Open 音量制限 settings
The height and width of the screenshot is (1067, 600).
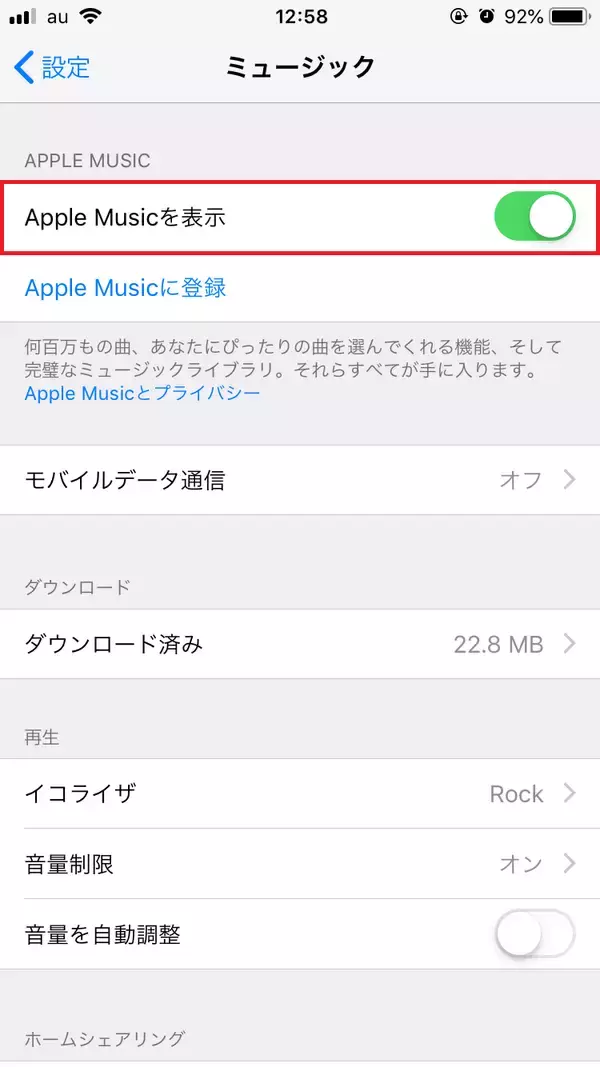click(x=300, y=863)
